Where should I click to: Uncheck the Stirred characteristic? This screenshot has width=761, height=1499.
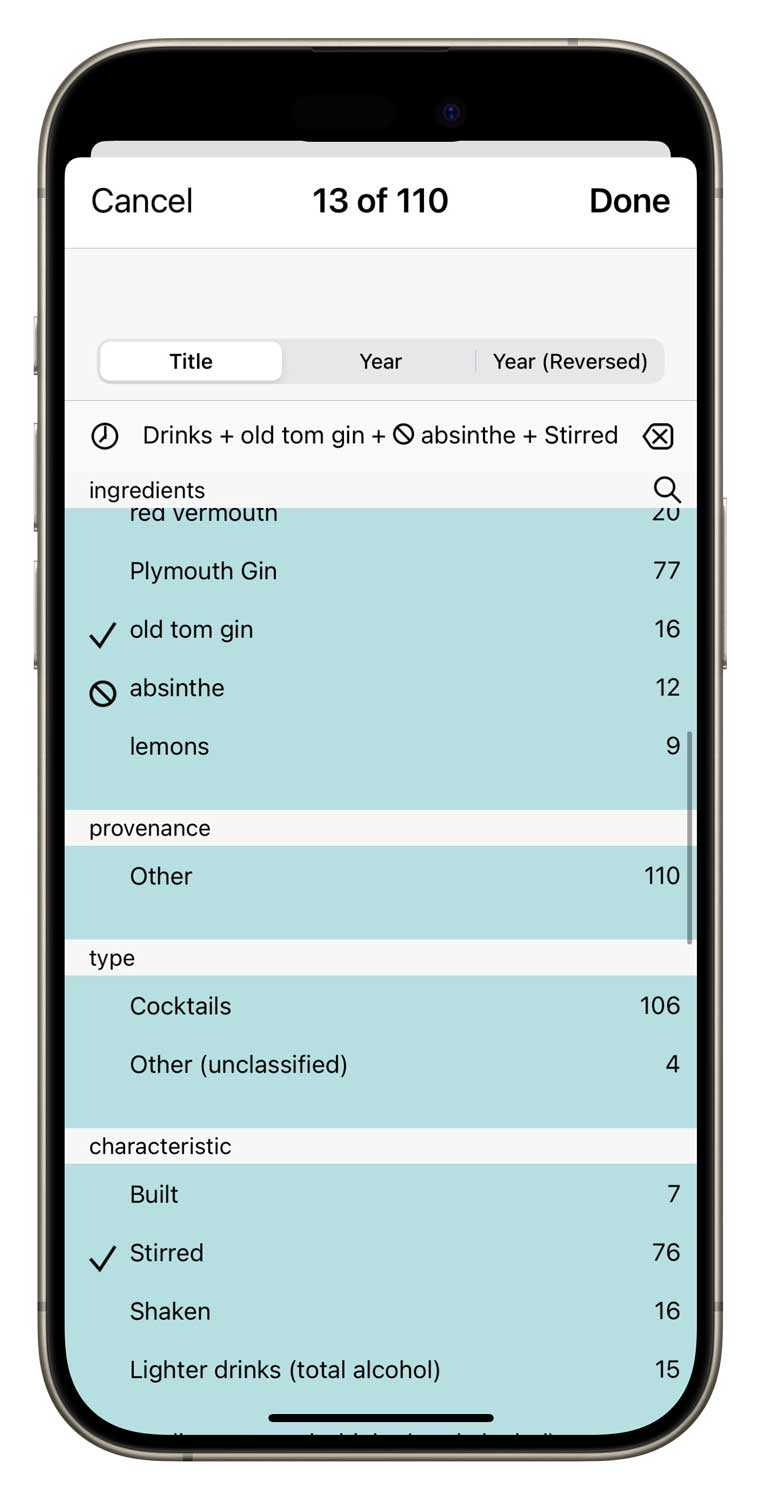[380, 1253]
